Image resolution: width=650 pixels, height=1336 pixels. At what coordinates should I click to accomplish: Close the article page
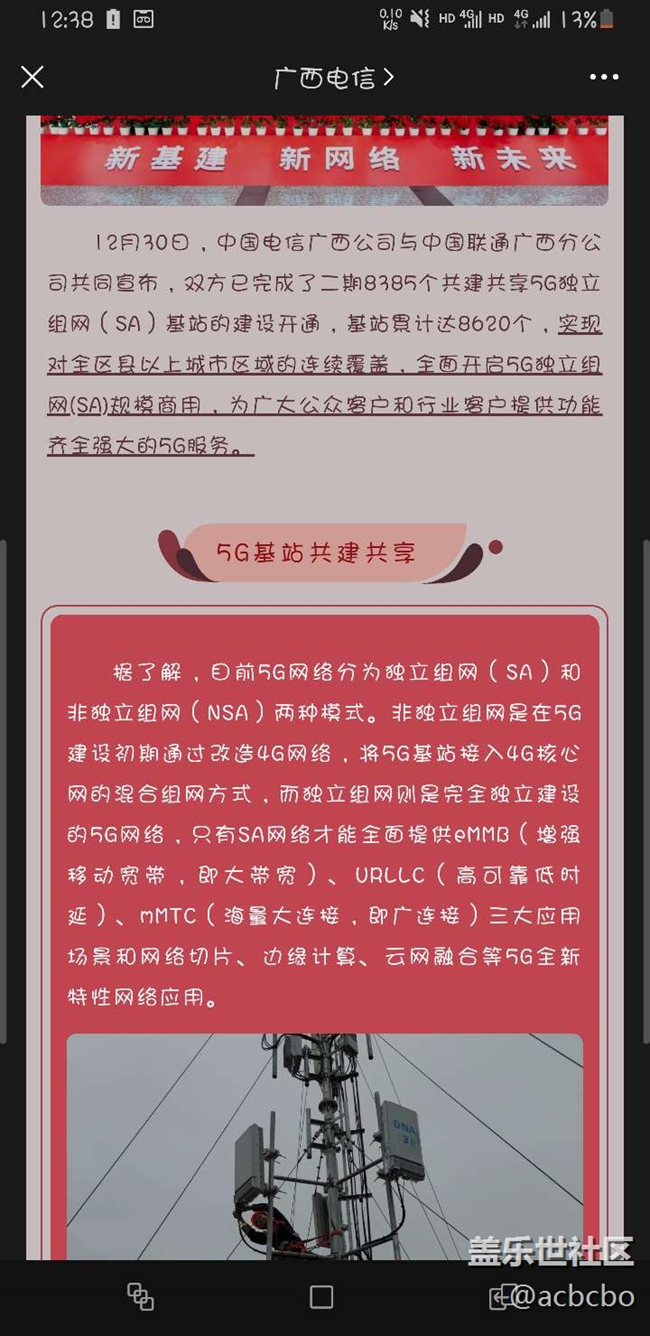point(33,77)
